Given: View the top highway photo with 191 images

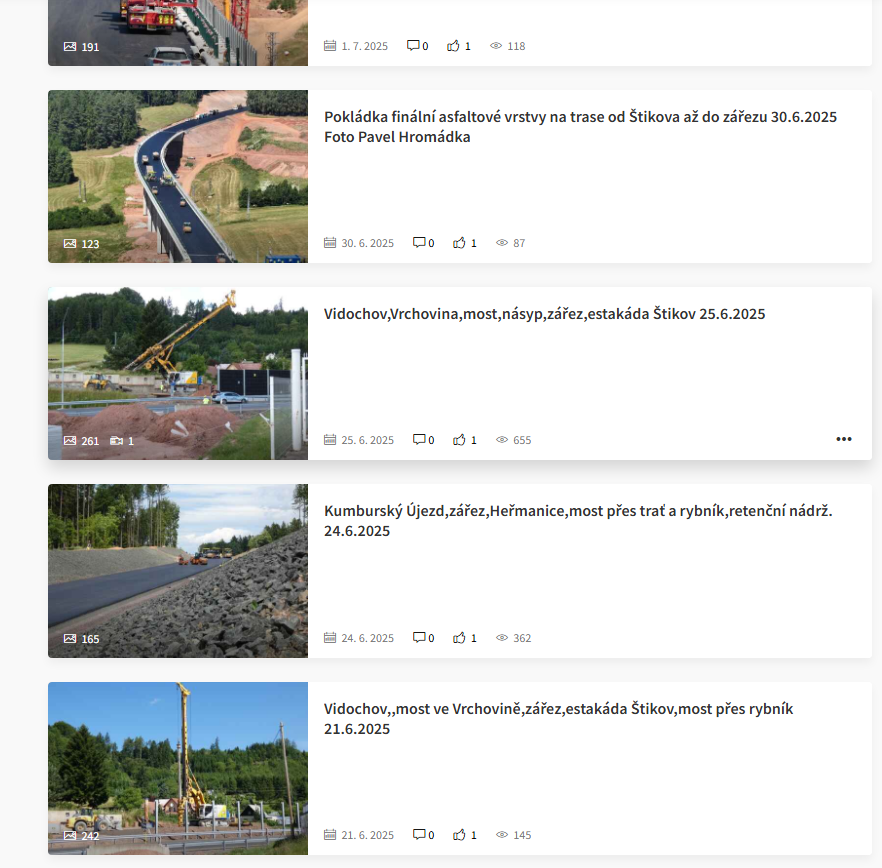Looking at the screenshot, I should pos(178,30).
